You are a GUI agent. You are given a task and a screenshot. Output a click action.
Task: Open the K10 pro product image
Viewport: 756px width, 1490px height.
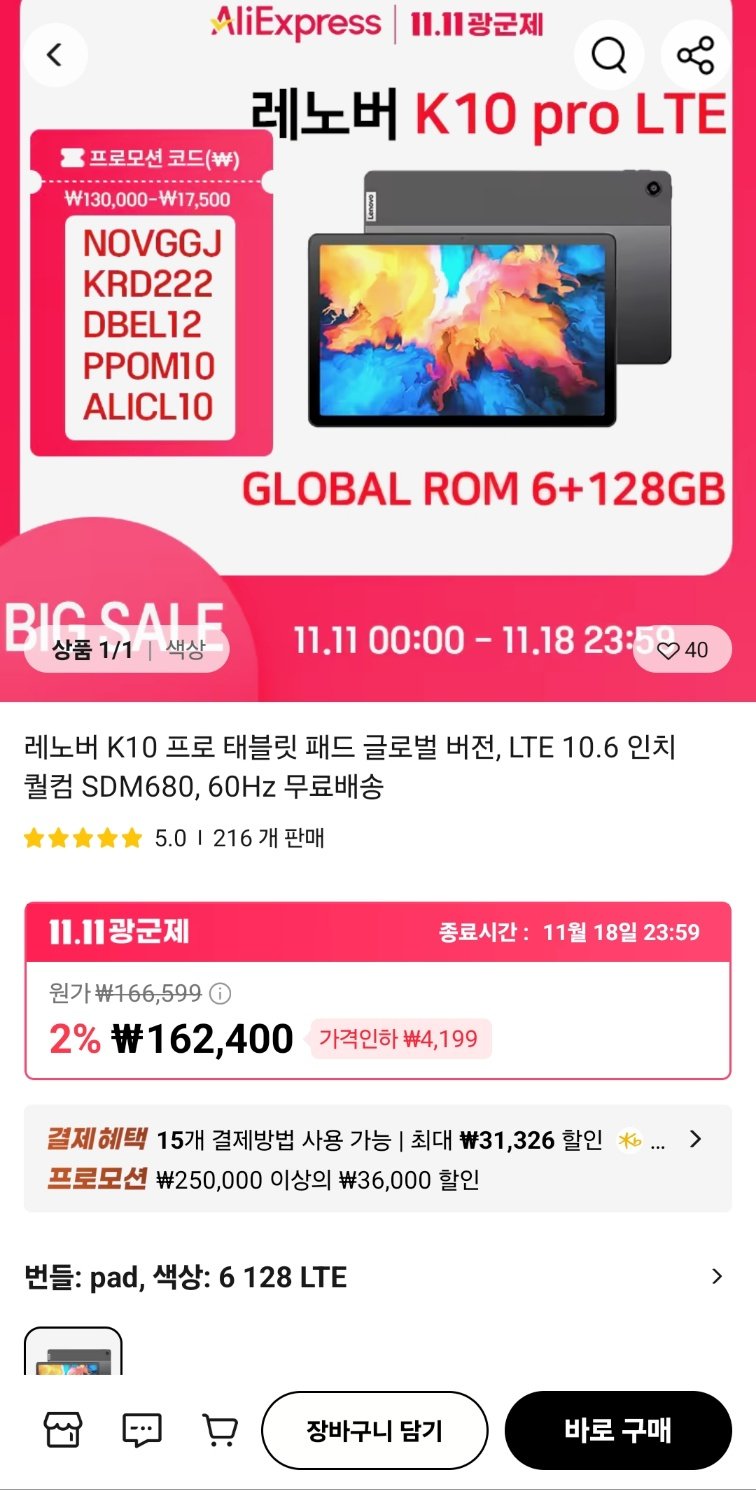click(490, 300)
